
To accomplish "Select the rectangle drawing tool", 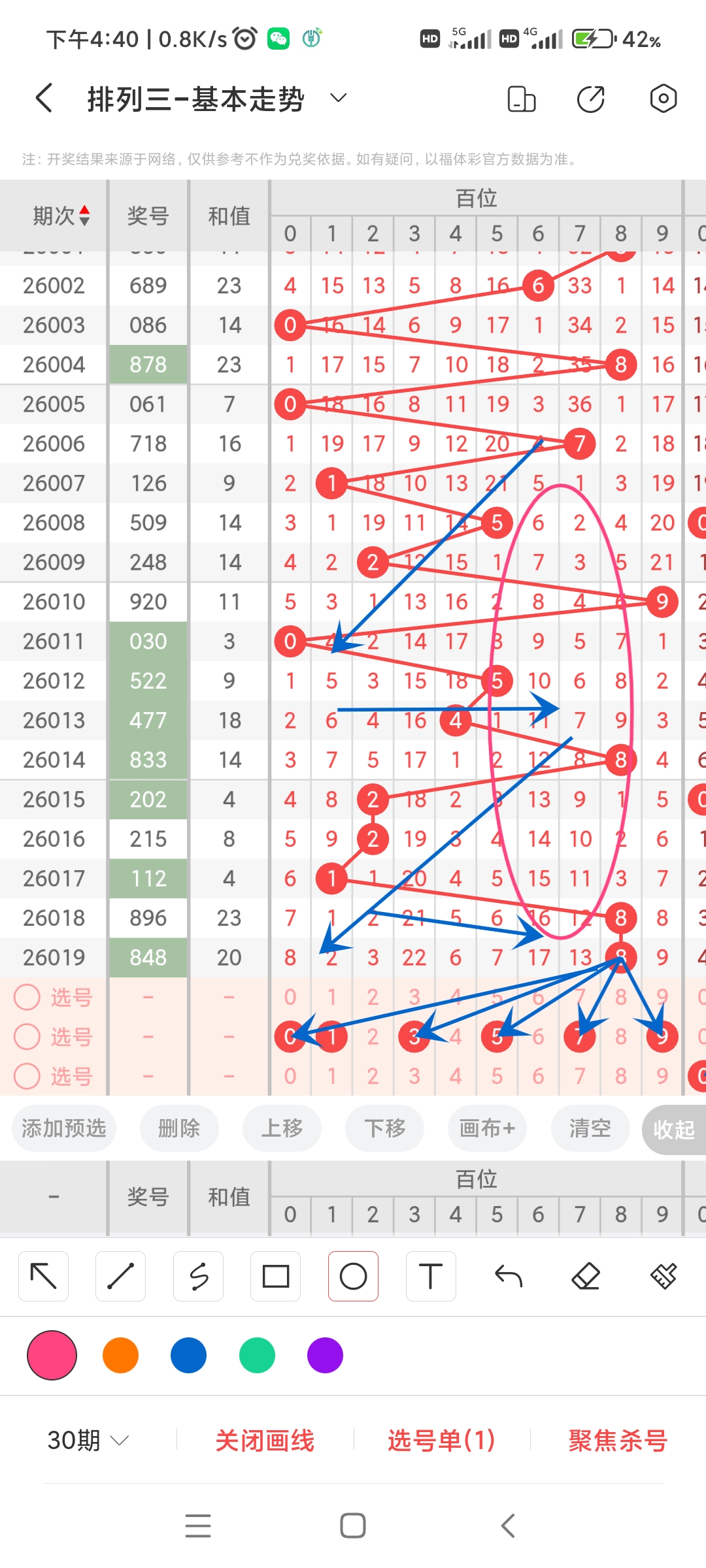I will pos(276,1276).
